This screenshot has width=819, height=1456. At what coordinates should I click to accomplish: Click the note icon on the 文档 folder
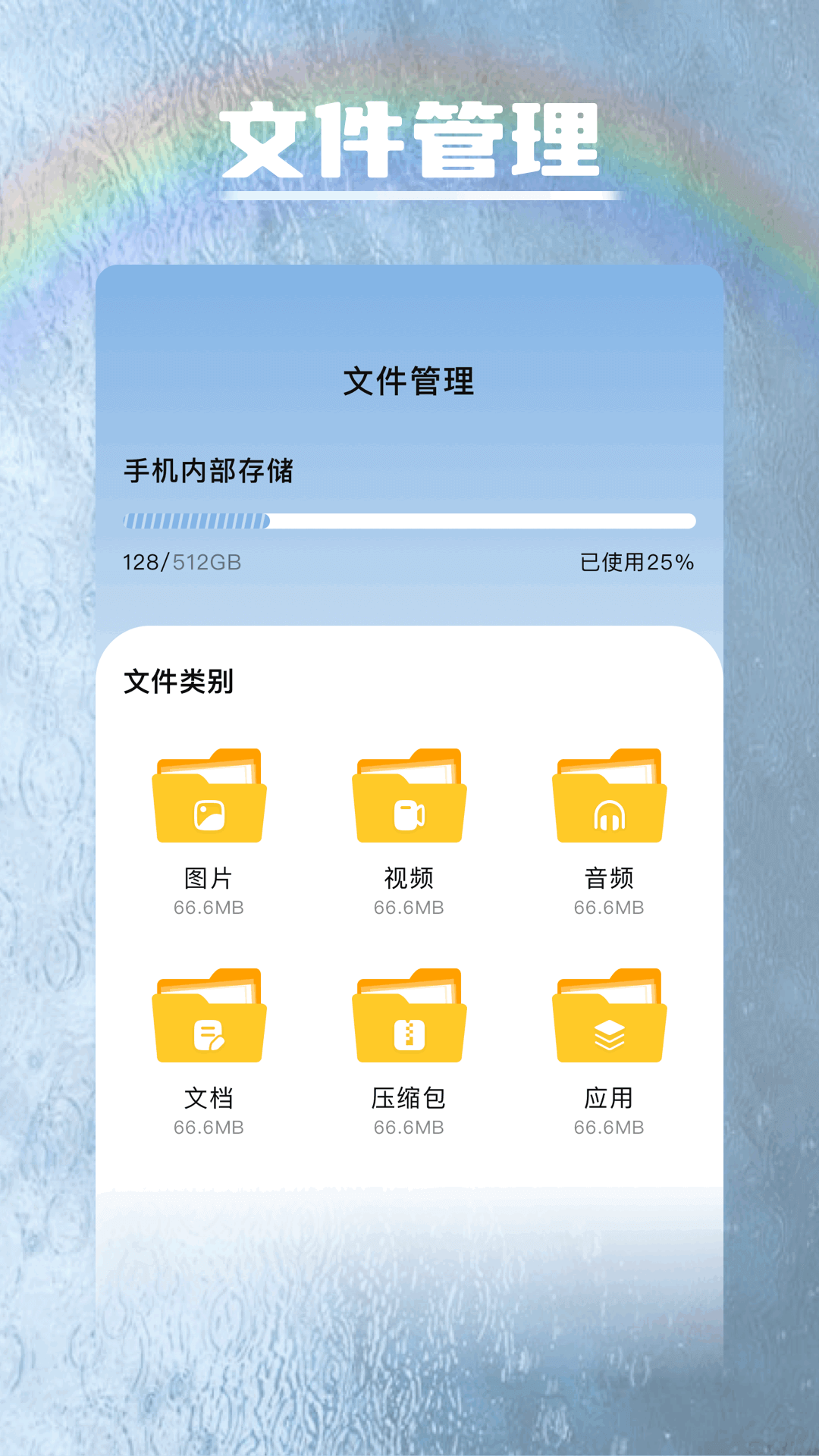point(209,1033)
